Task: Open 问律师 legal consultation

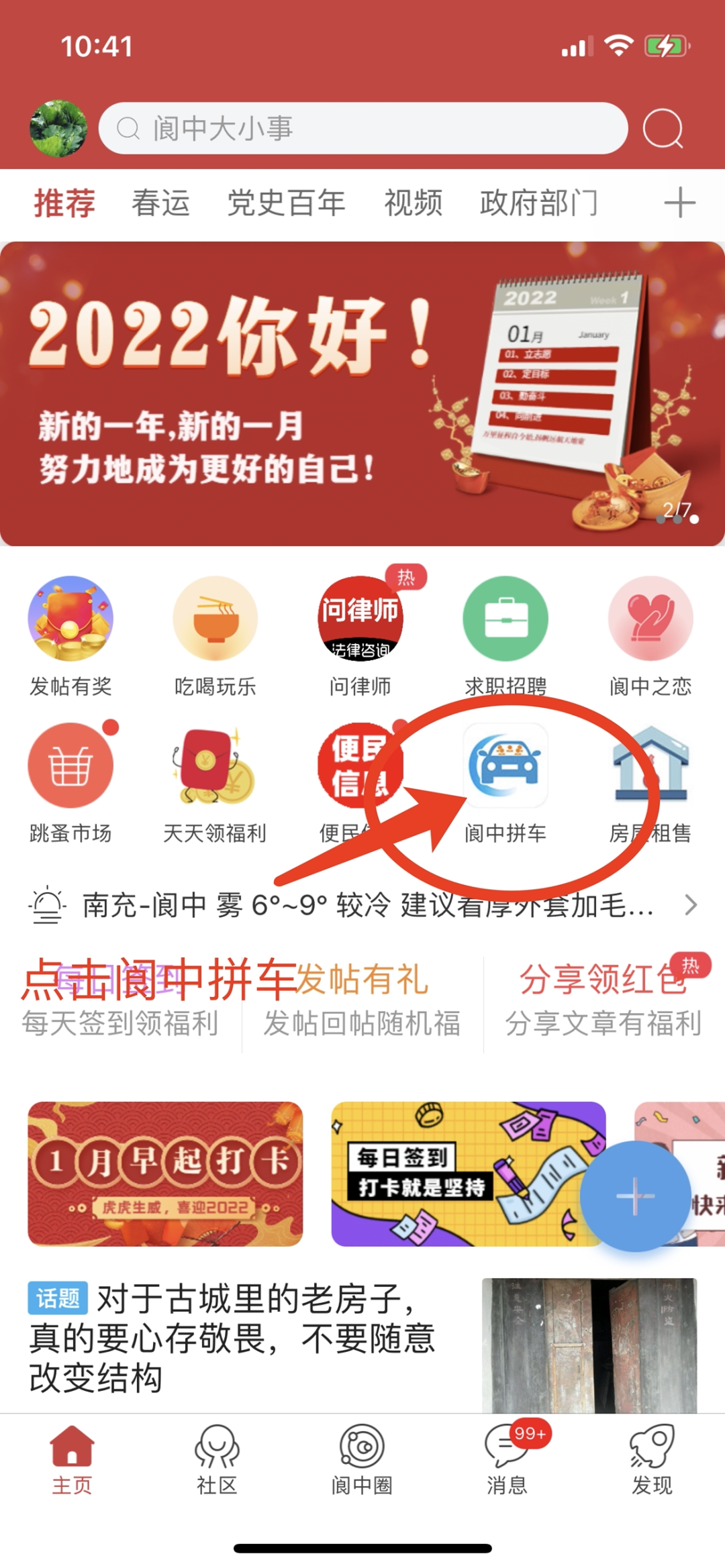Action: click(360, 635)
